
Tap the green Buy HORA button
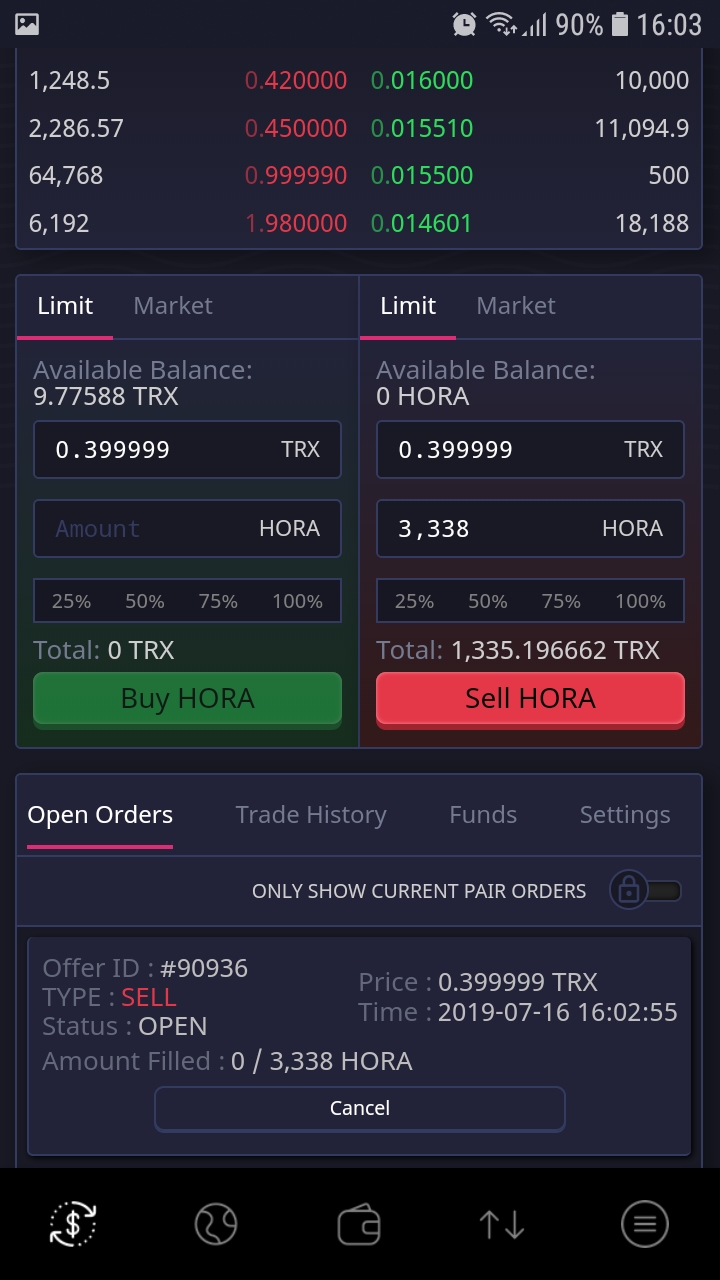tap(187, 698)
